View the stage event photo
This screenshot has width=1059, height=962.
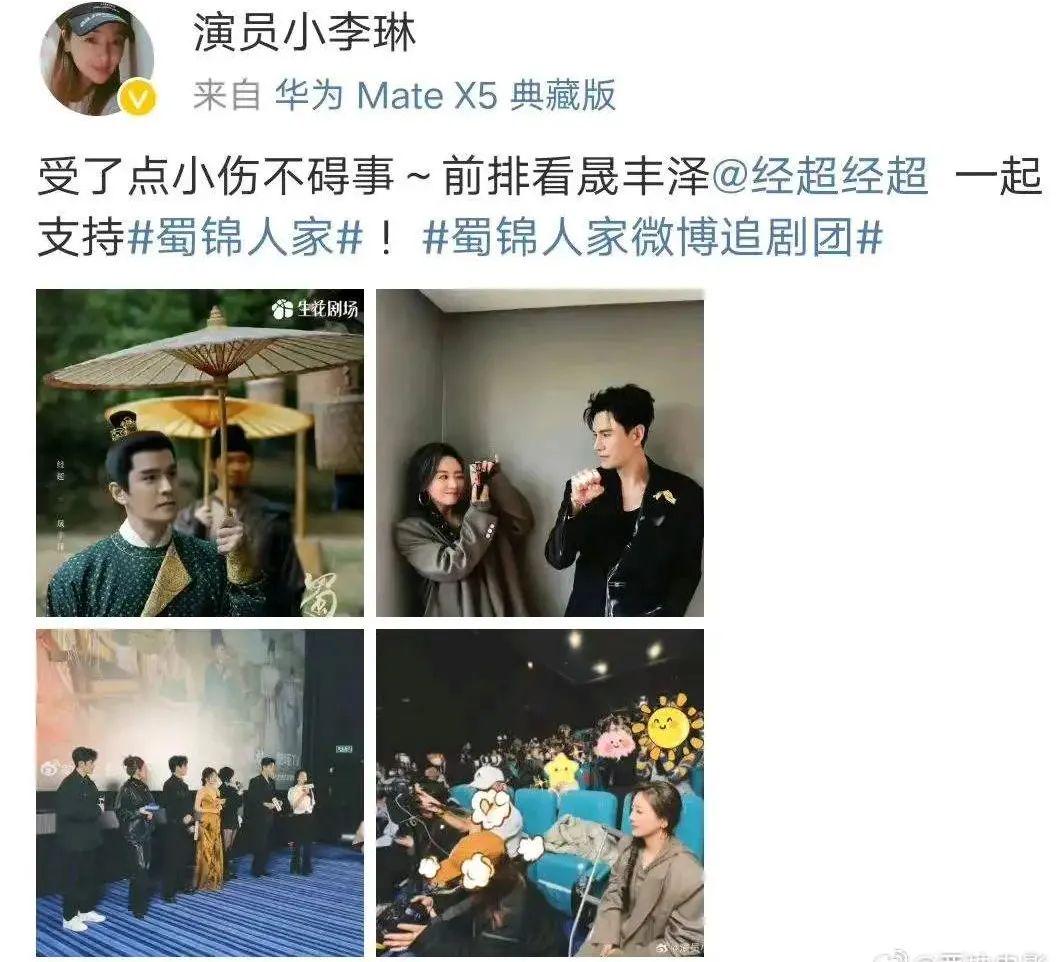(x=200, y=792)
